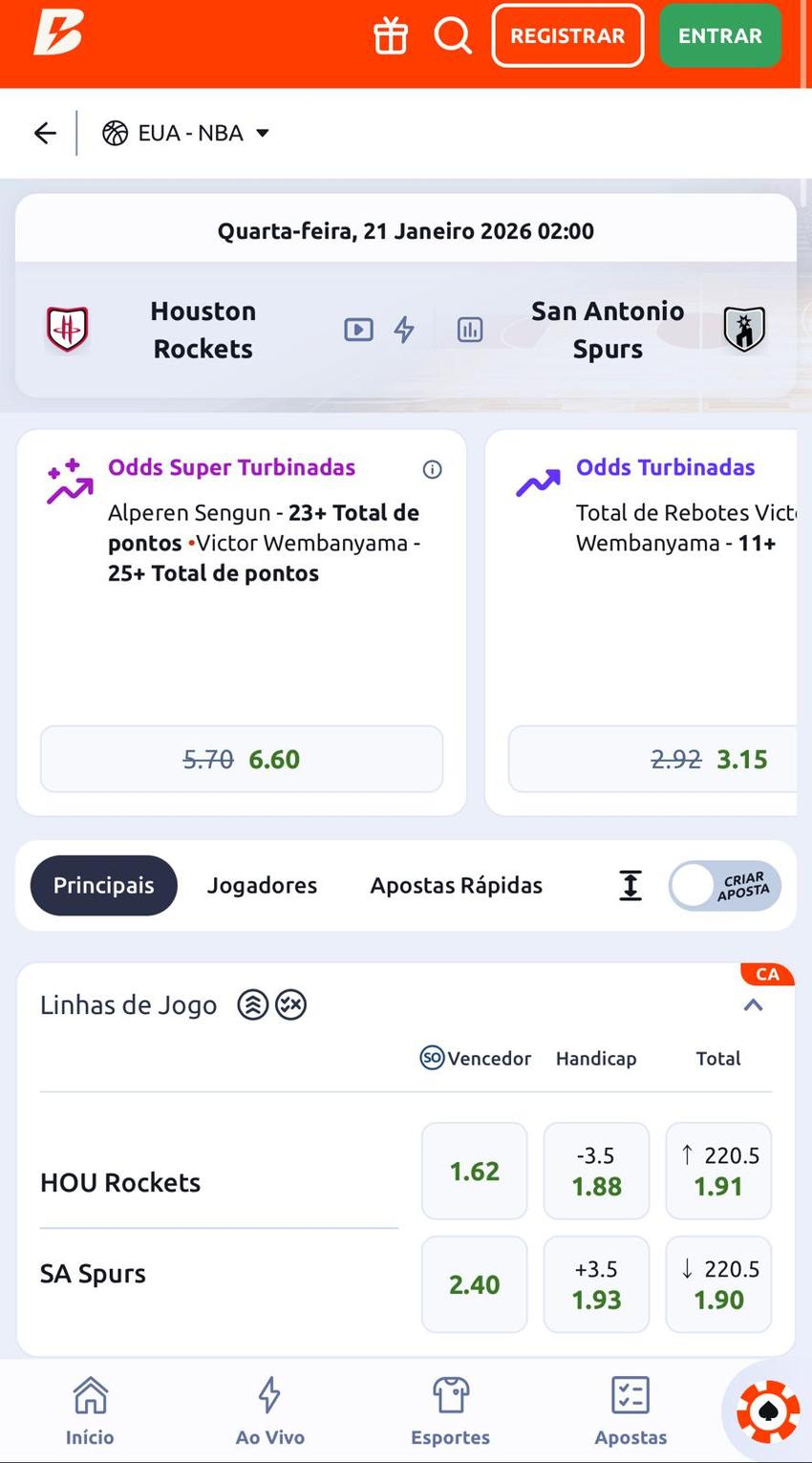Collapse the Linhas de Jogo section

coord(753,1004)
